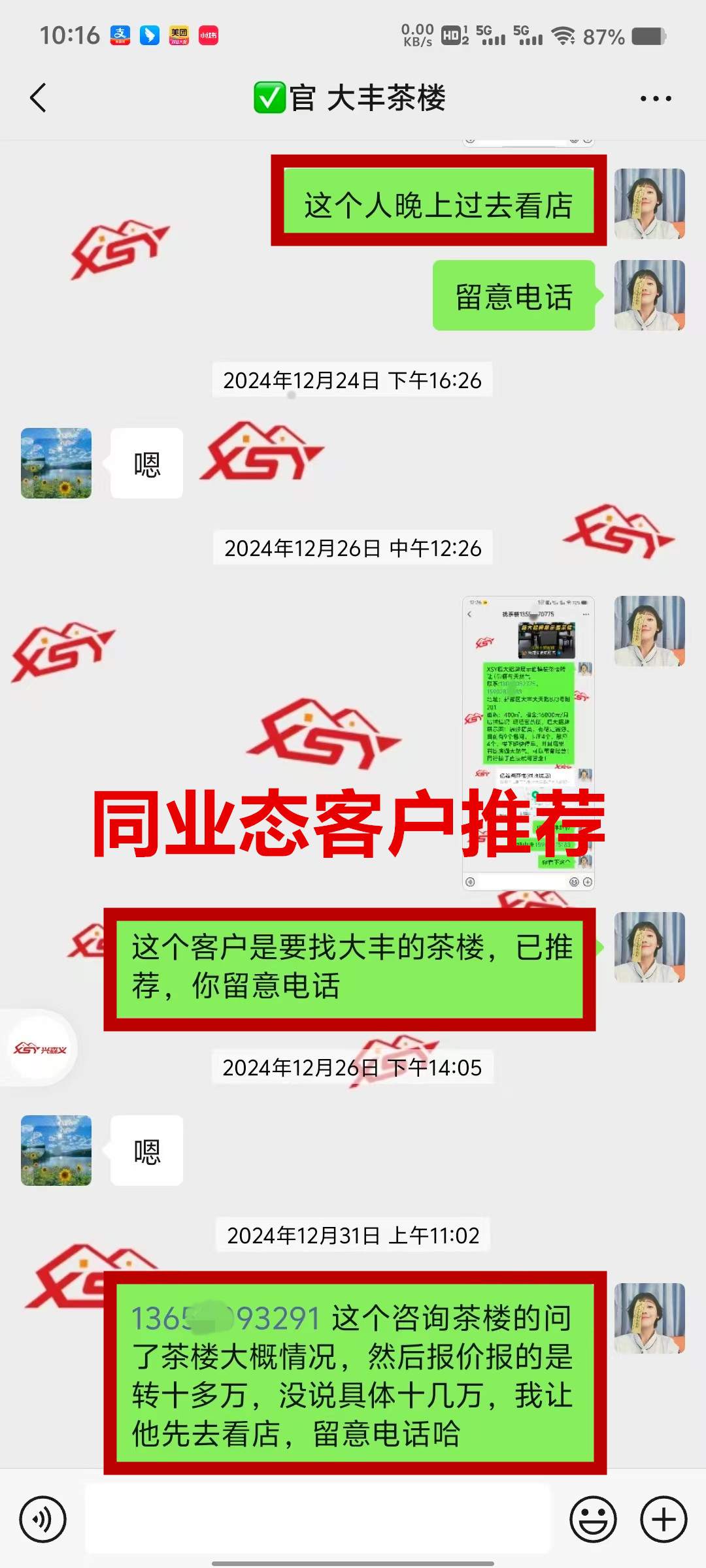Open the sunflower avatar beside the 14:05 嗯 reply
Image resolution: width=706 pixels, height=1568 pixels.
[56, 1151]
